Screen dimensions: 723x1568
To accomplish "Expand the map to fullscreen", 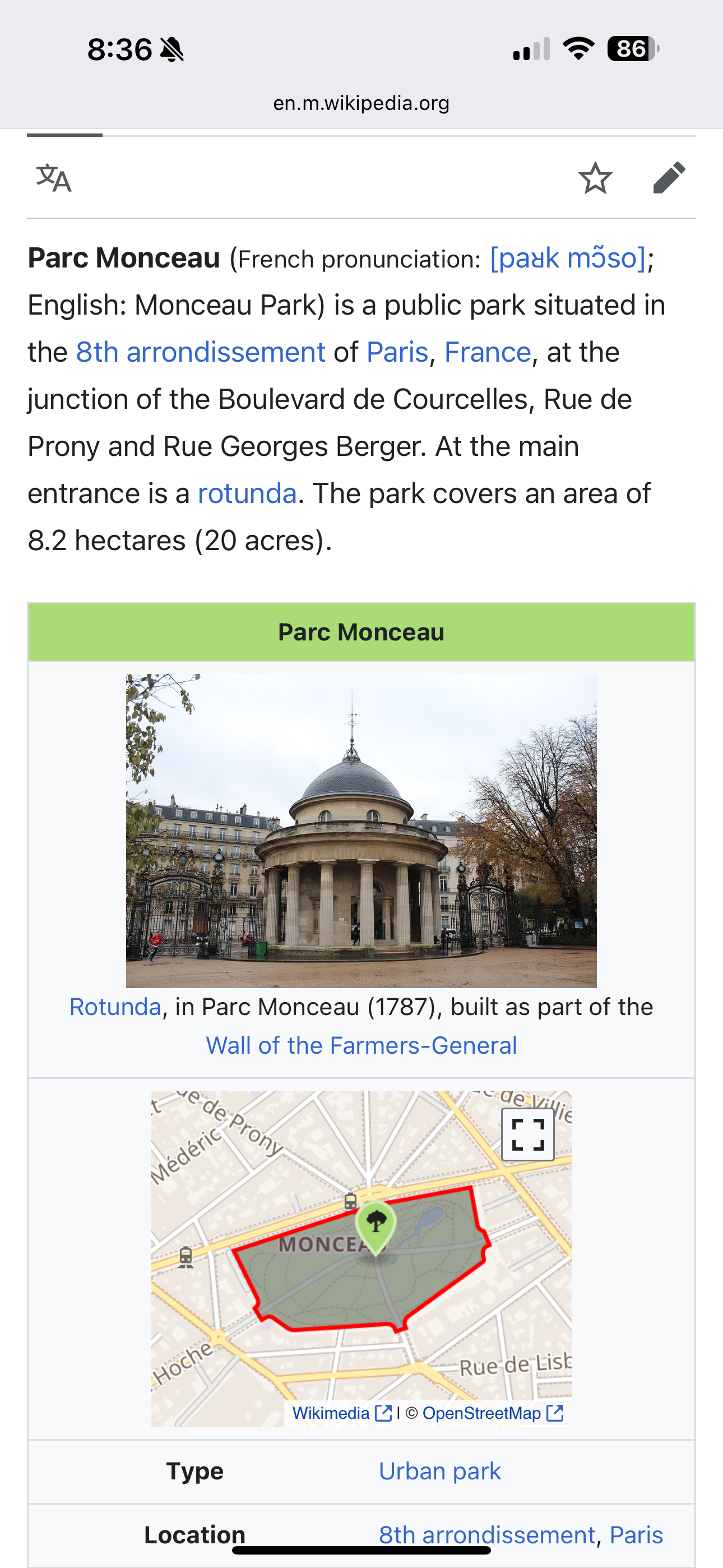I will [527, 1135].
